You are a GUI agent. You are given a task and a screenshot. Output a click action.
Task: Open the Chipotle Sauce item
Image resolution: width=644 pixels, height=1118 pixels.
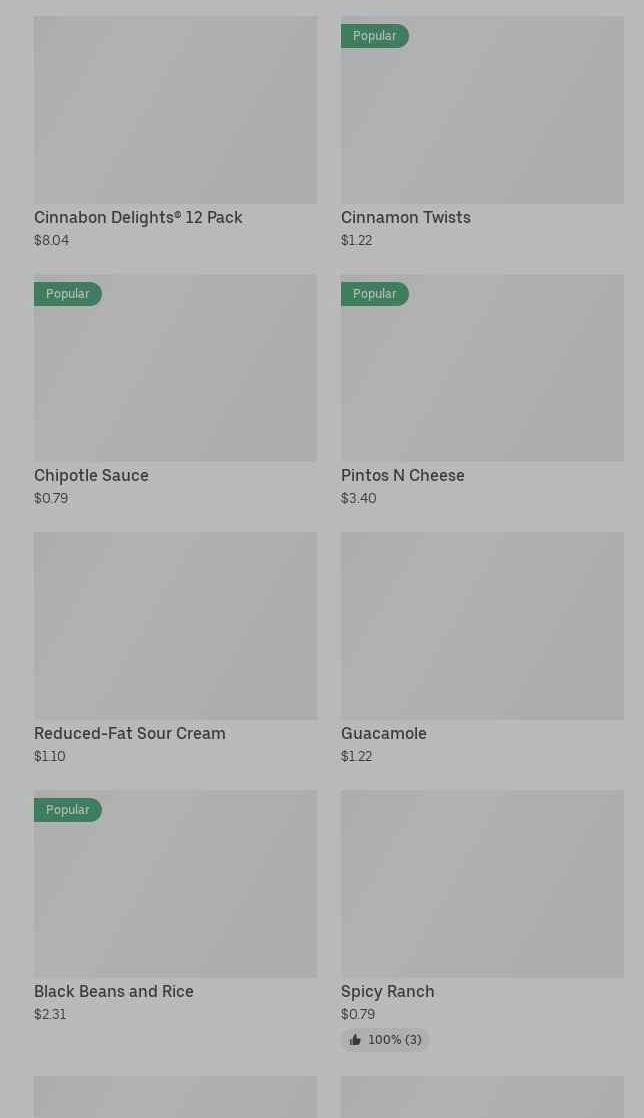point(175,391)
